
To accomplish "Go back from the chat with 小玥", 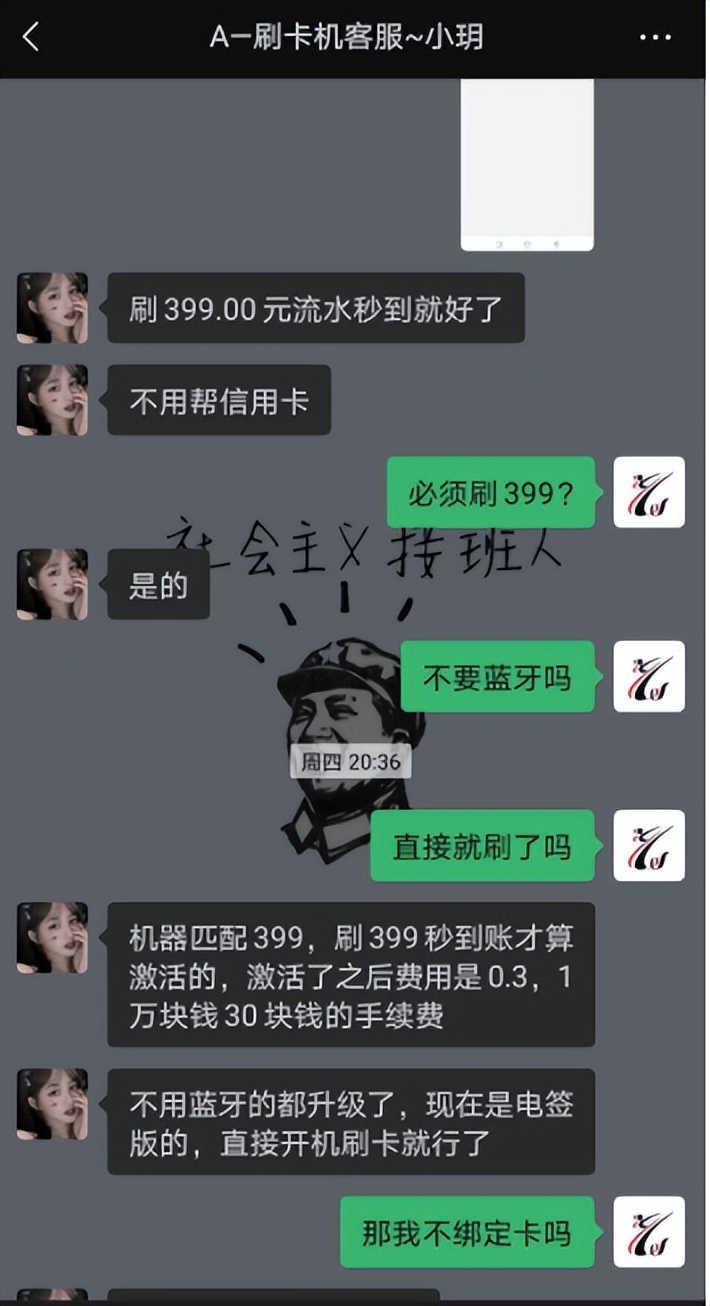I will [x=31, y=38].
